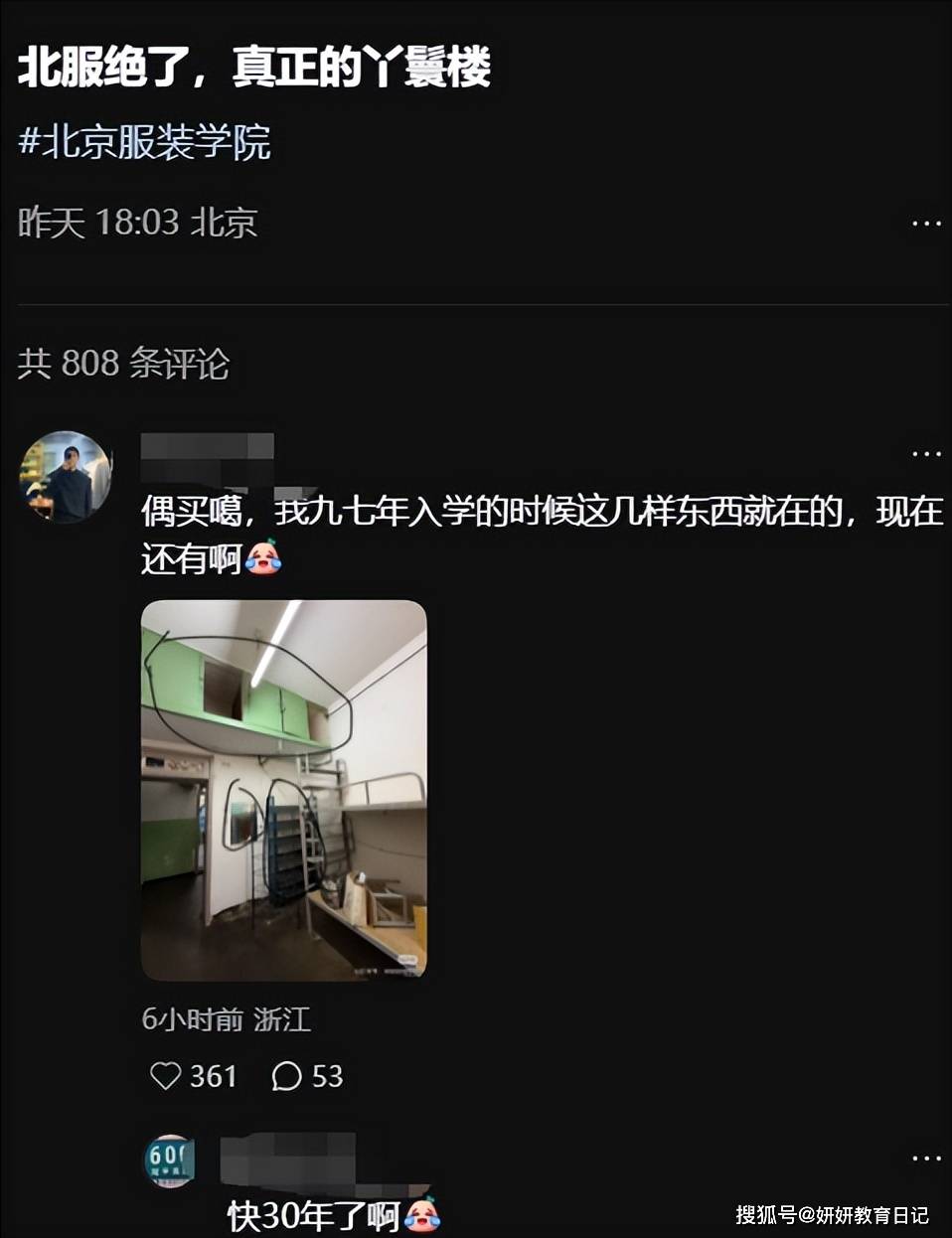View the dorm room photo in the comment
952x1238 pixels.
(x=284, y=790)
